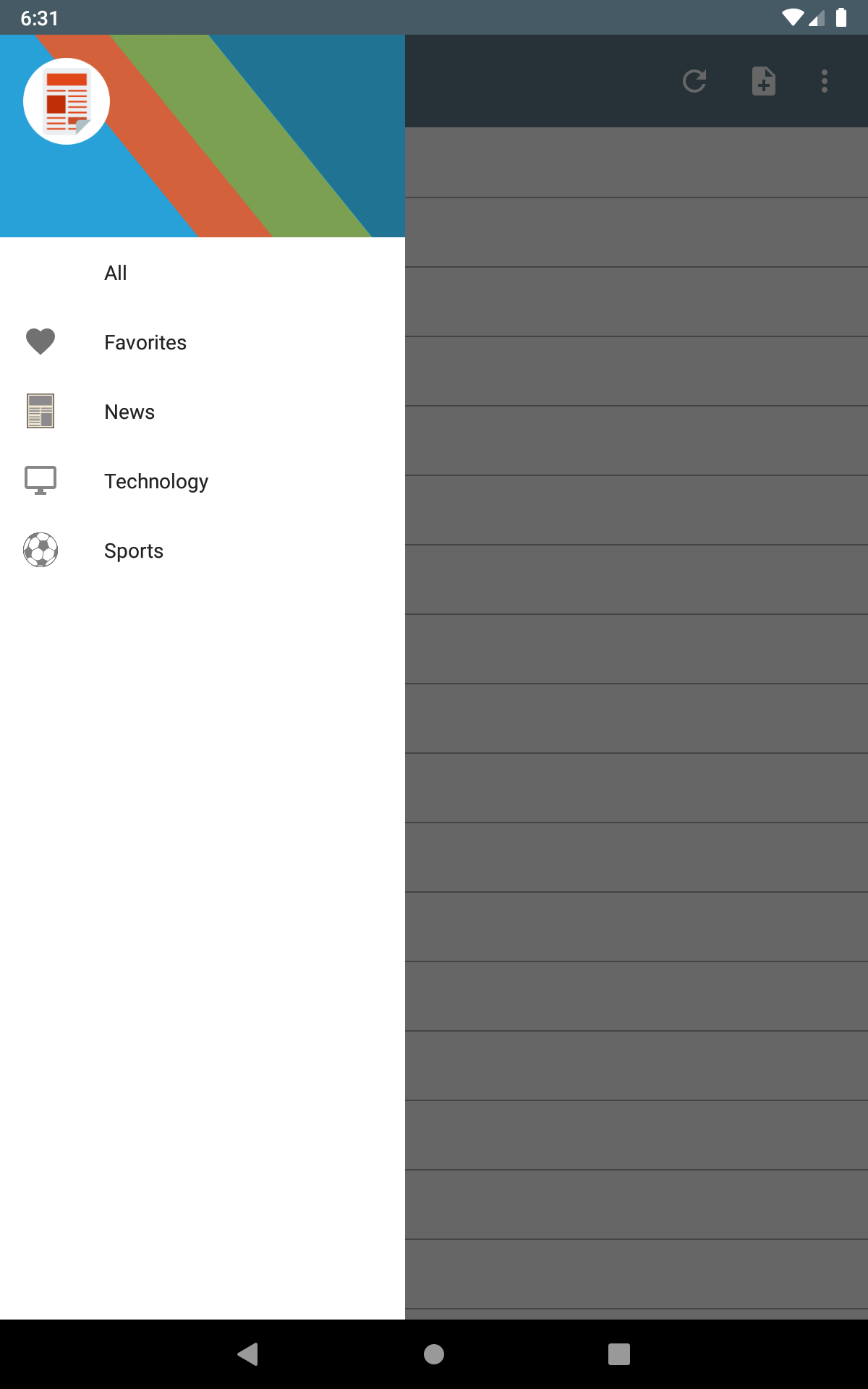Open the overflow menu
This screenshot has width=868, height=1389.
(x=825, y=81)
